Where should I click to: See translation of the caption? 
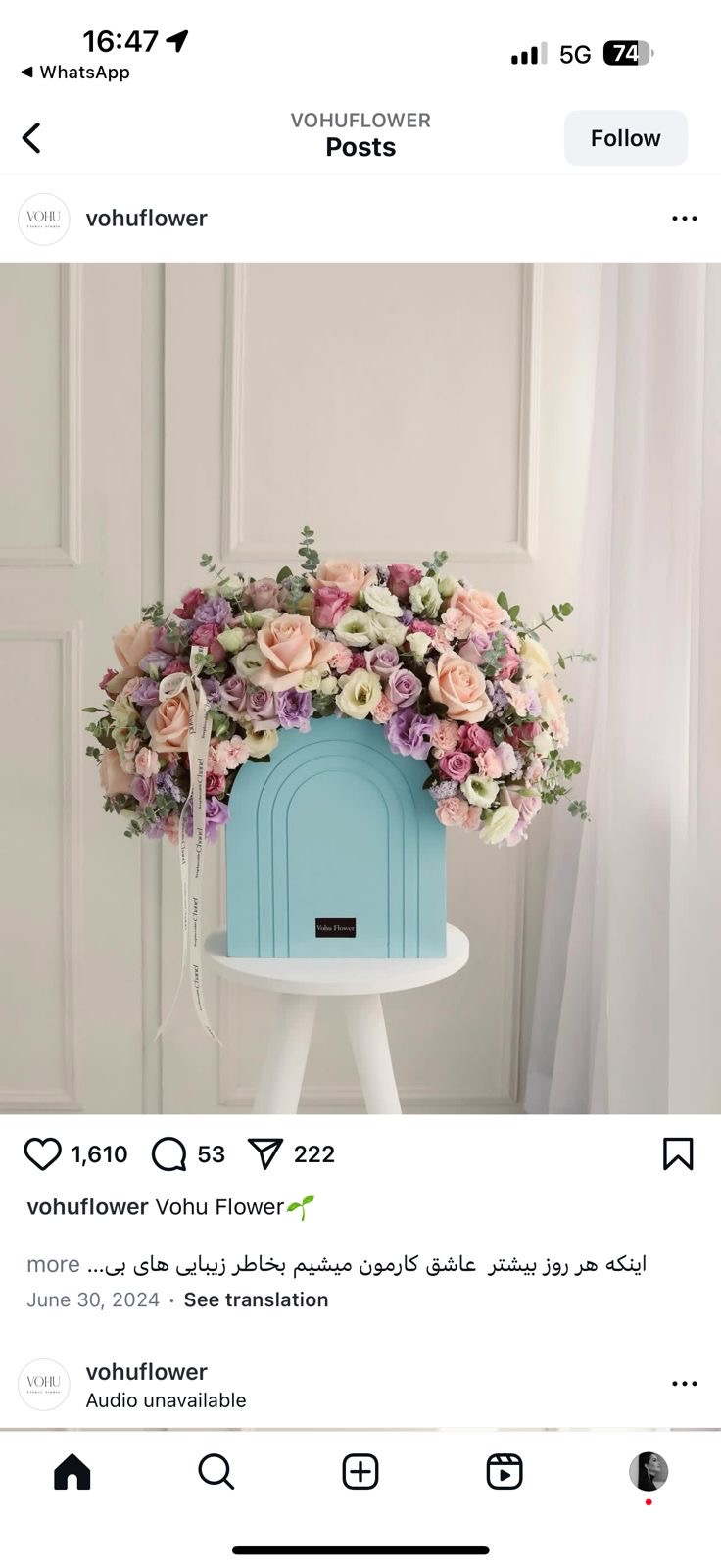(x=256, y=1299)
